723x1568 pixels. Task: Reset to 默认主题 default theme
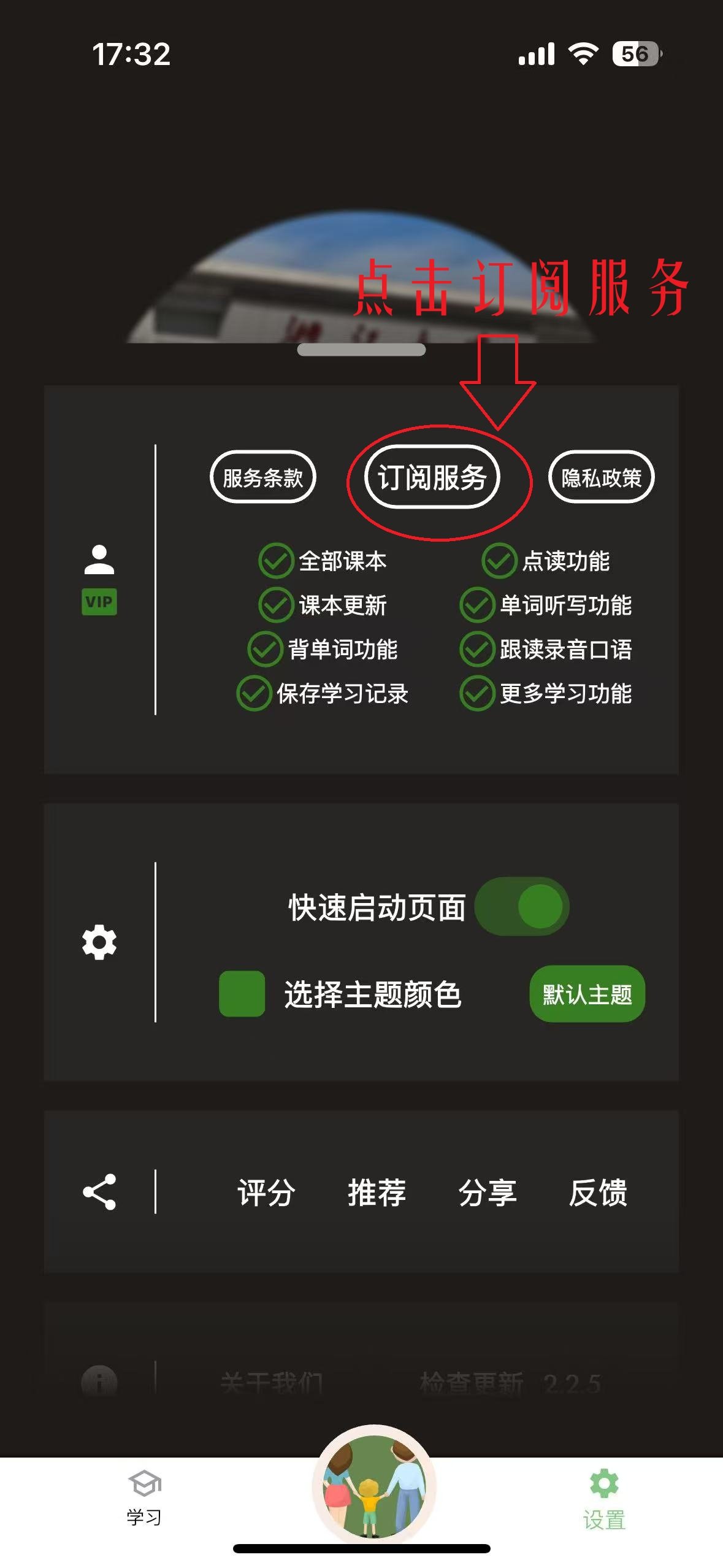(587, 994)
